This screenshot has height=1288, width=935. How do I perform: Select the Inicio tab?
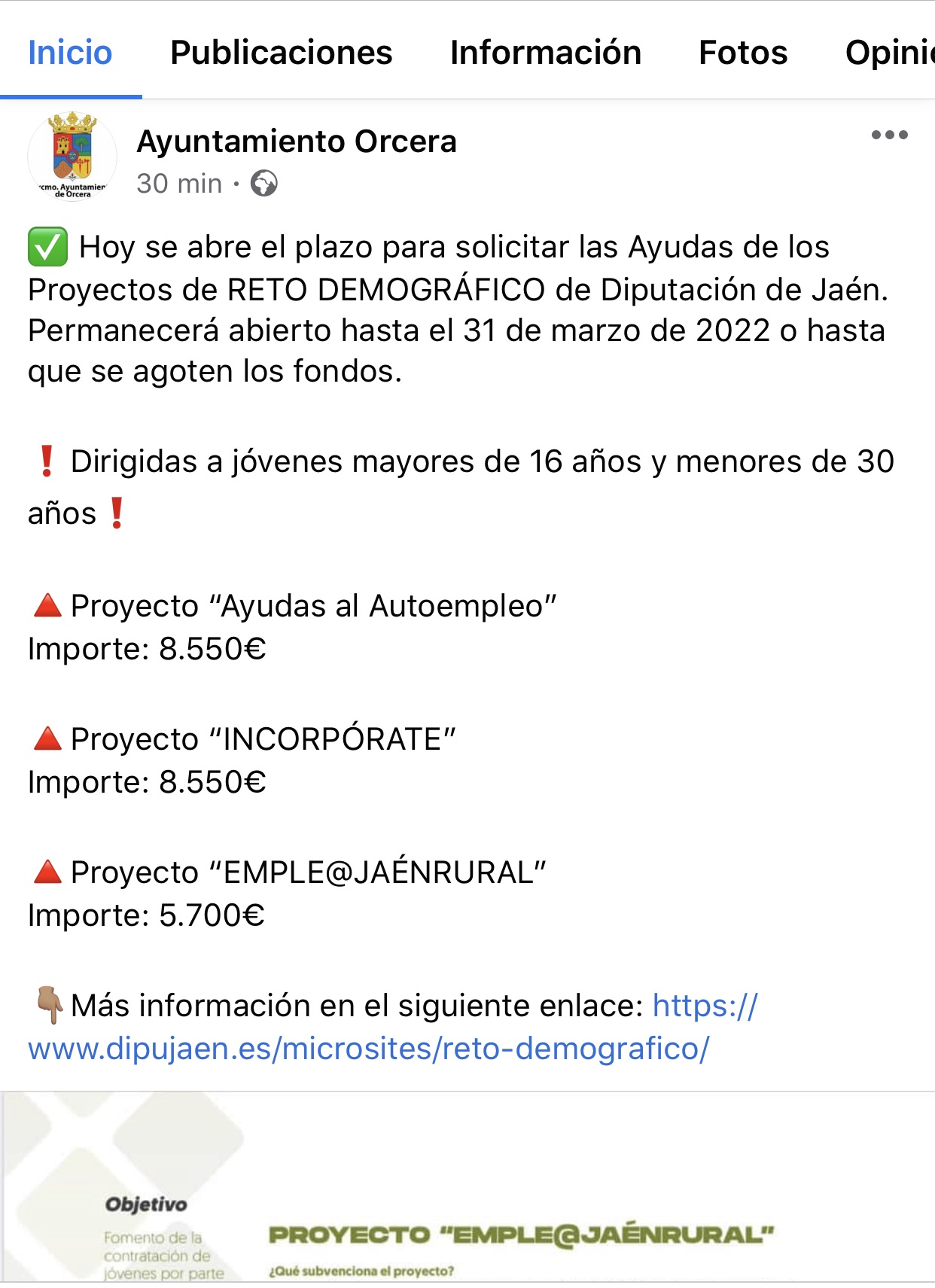(x=69, y=53)
